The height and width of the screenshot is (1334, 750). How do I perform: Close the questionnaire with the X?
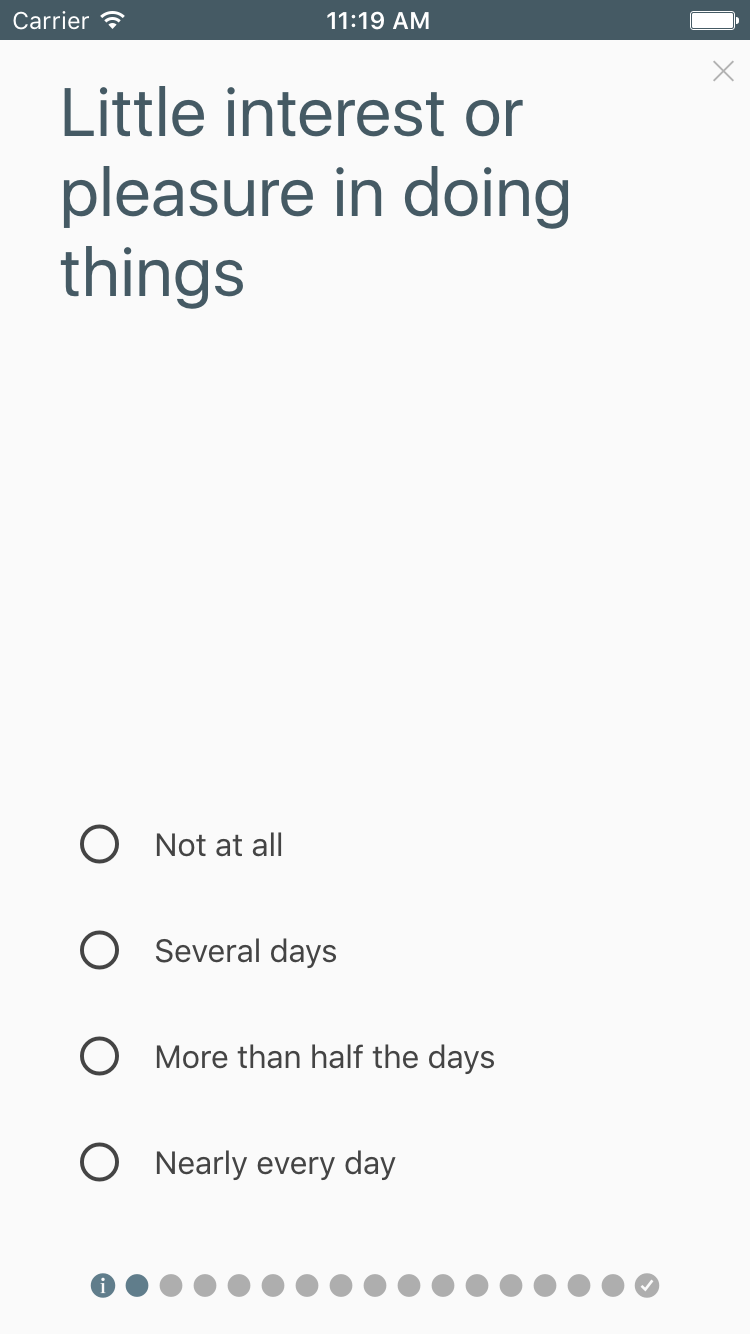point(723,71)
